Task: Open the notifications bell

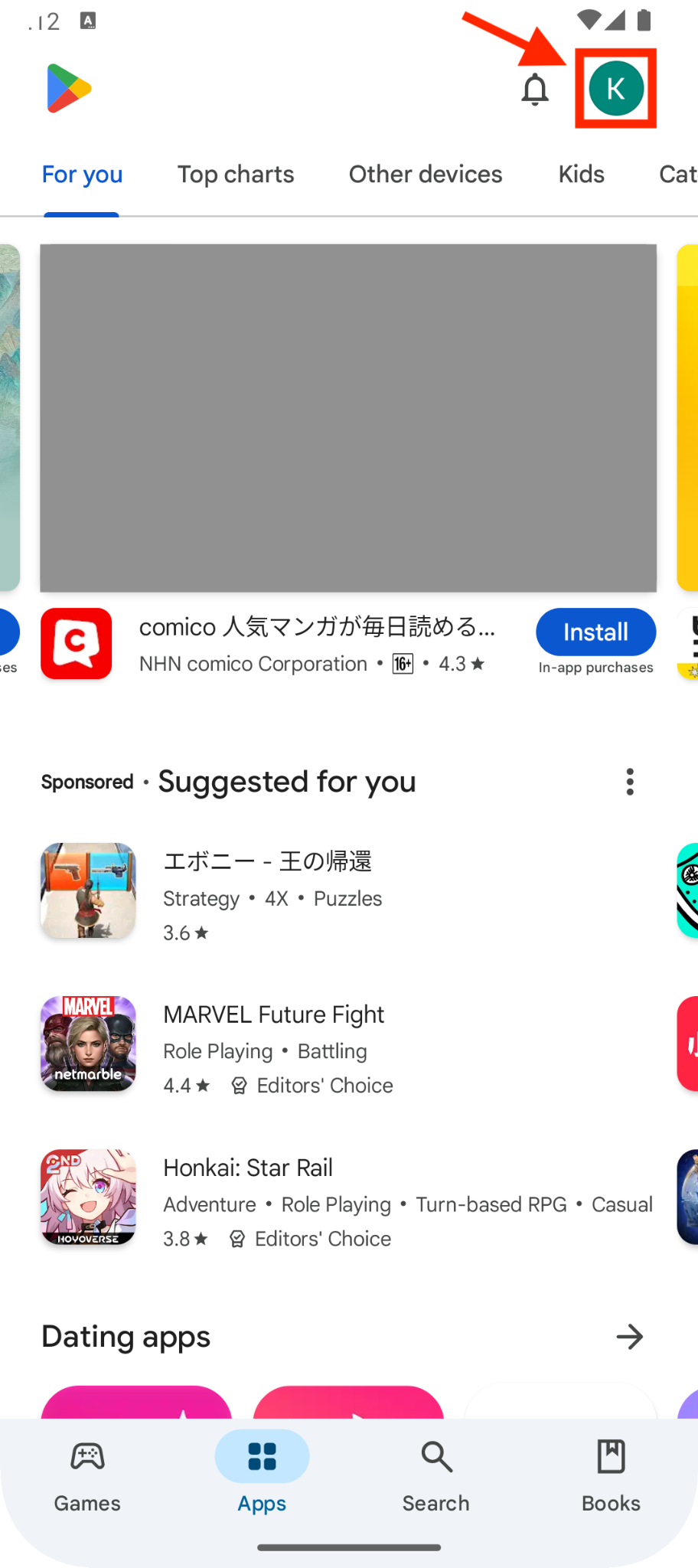Action: coord(535,90)
